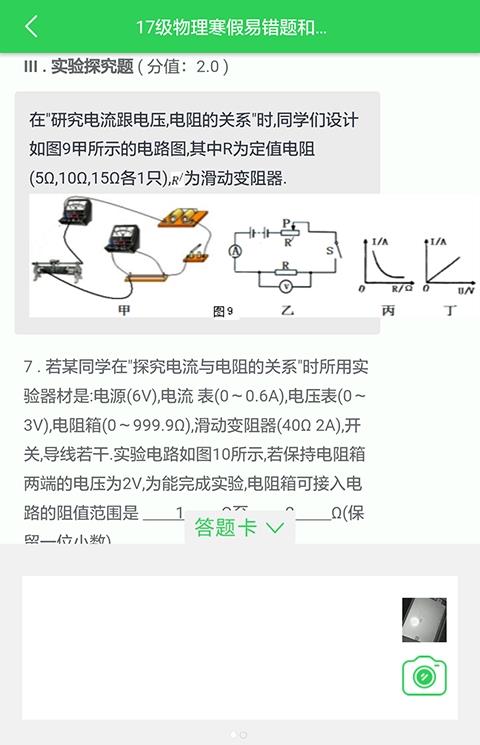Expand the 答题卡 answer sheet
Screen dimensions: 480x745
coord(240,528)
